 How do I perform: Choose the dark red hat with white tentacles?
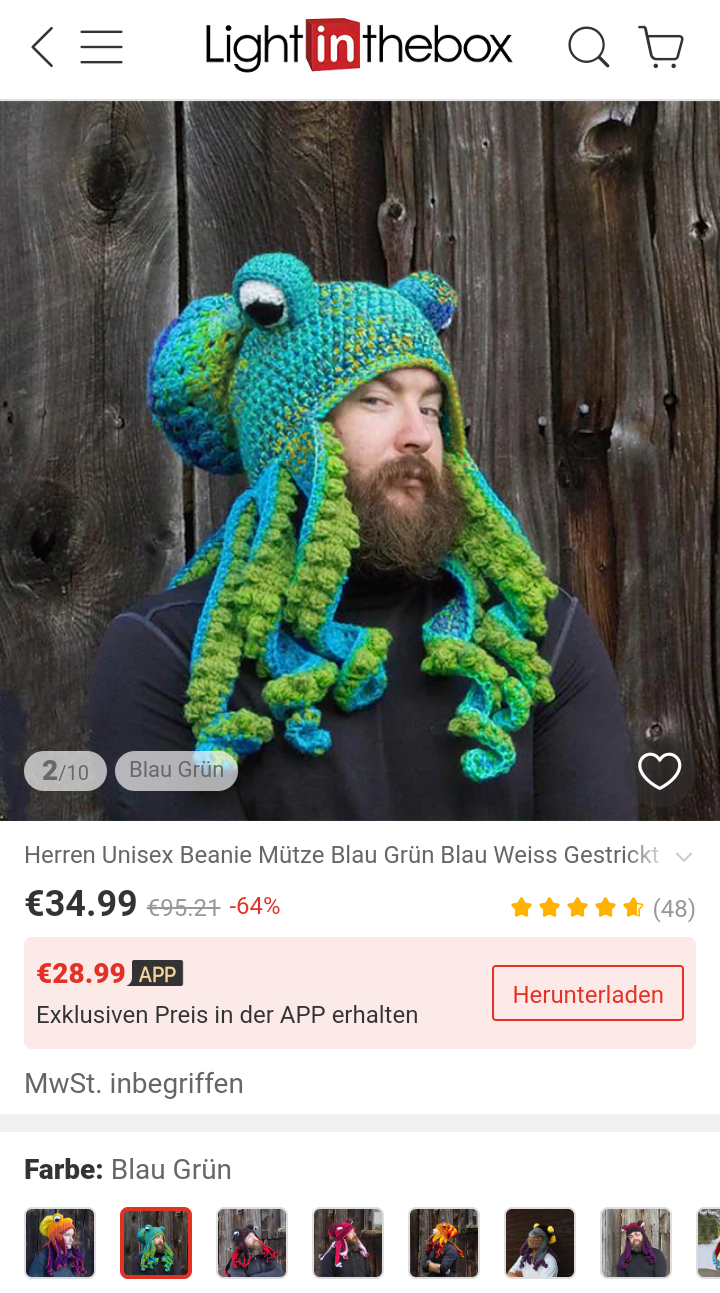(348, 1243)
